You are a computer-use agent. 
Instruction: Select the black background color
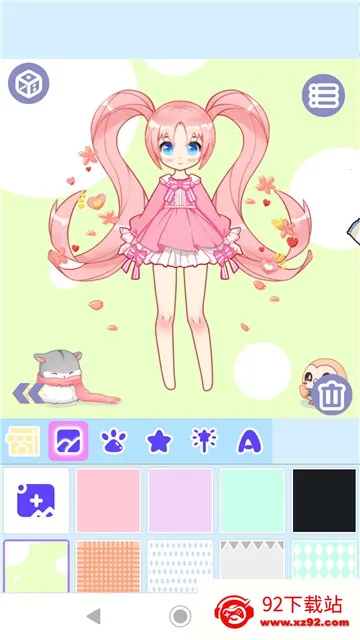click(x=324, y=500)
